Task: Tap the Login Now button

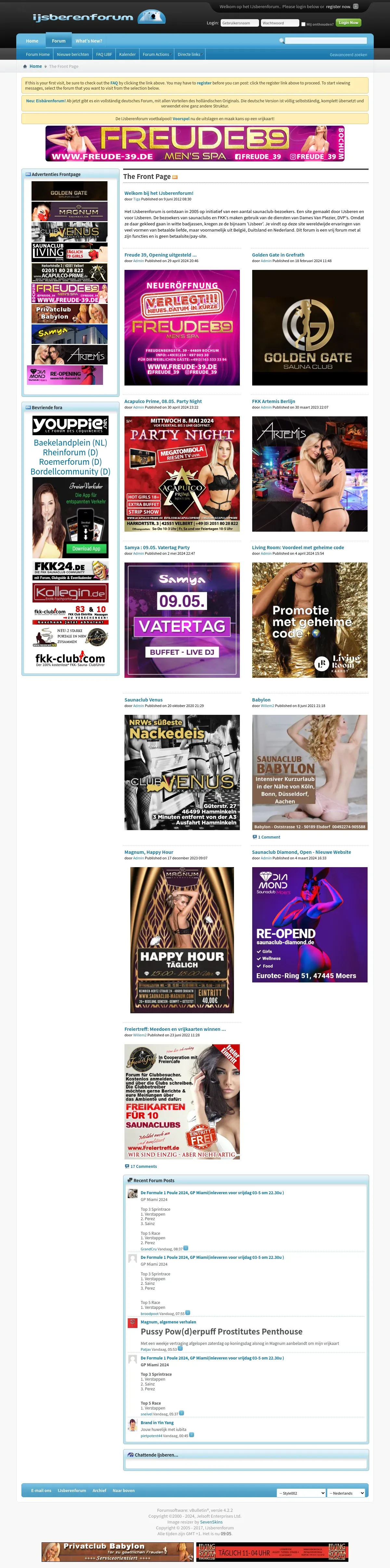Action: pyautogui.click(x=348, y=22)
